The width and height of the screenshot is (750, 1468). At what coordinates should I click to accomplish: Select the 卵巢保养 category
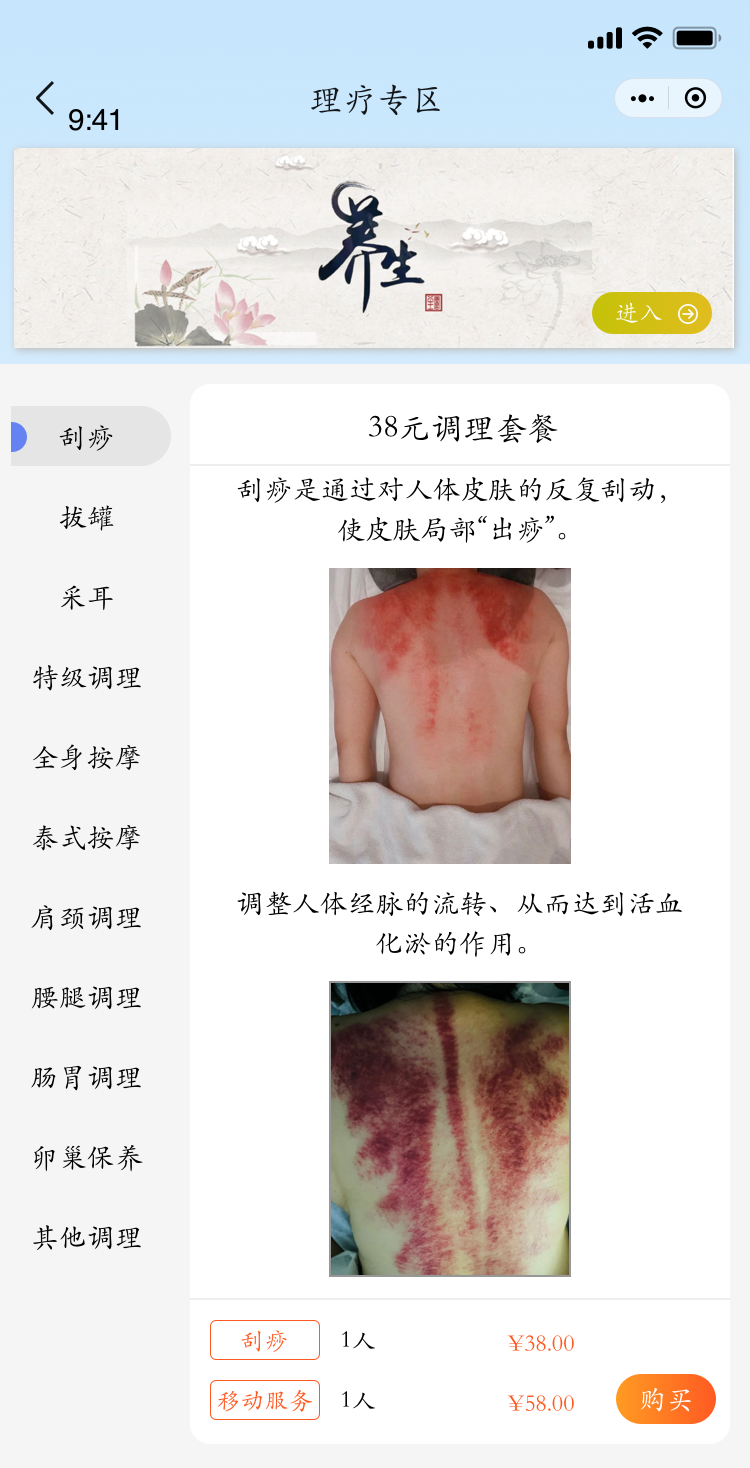(x=87, y=1157)
